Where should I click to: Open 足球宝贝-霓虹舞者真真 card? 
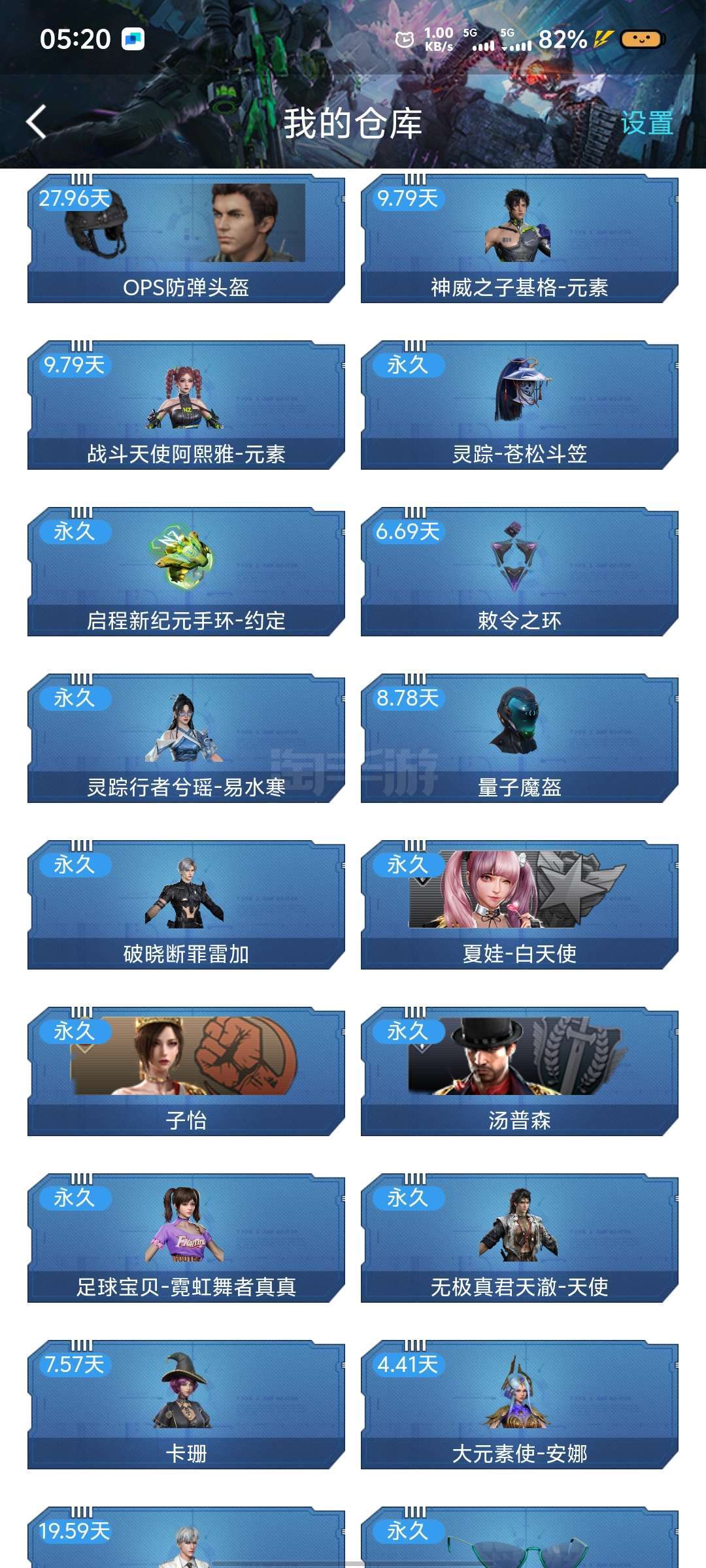pos(186,1239)
